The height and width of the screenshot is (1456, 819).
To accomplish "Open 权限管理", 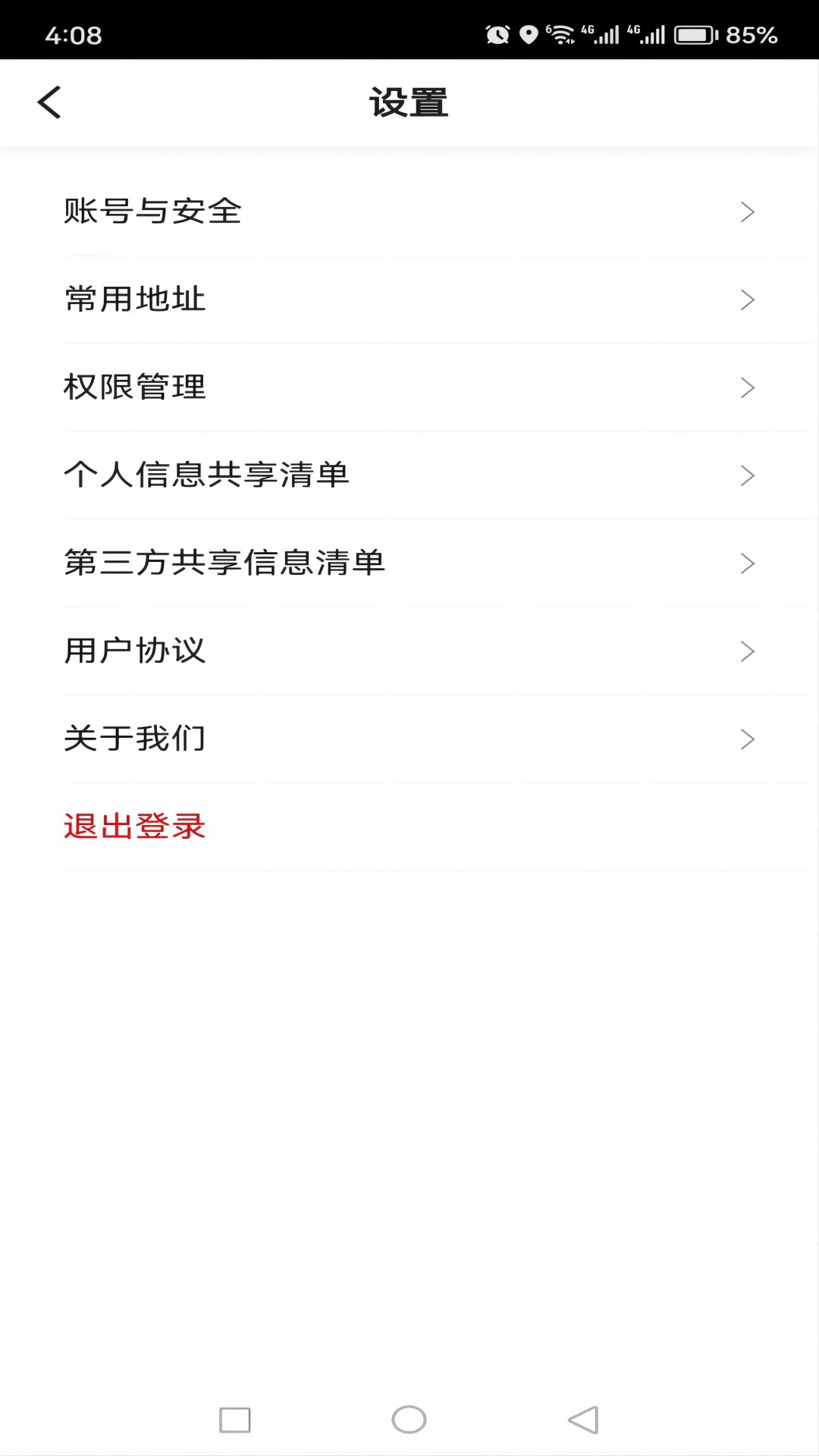I will [409, 388].
